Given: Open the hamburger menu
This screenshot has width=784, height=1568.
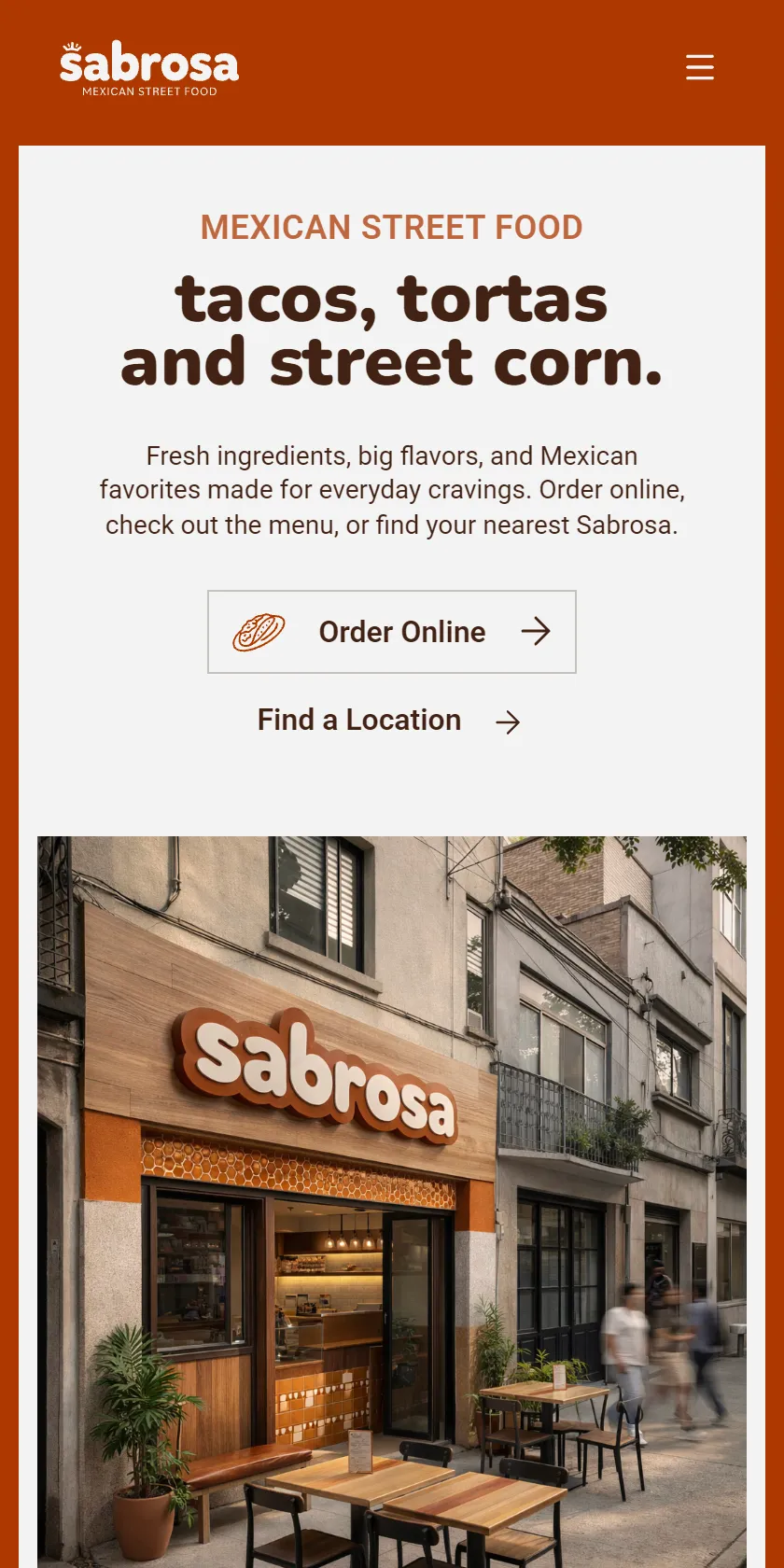Looking at the screenshot, I should 700,67.
